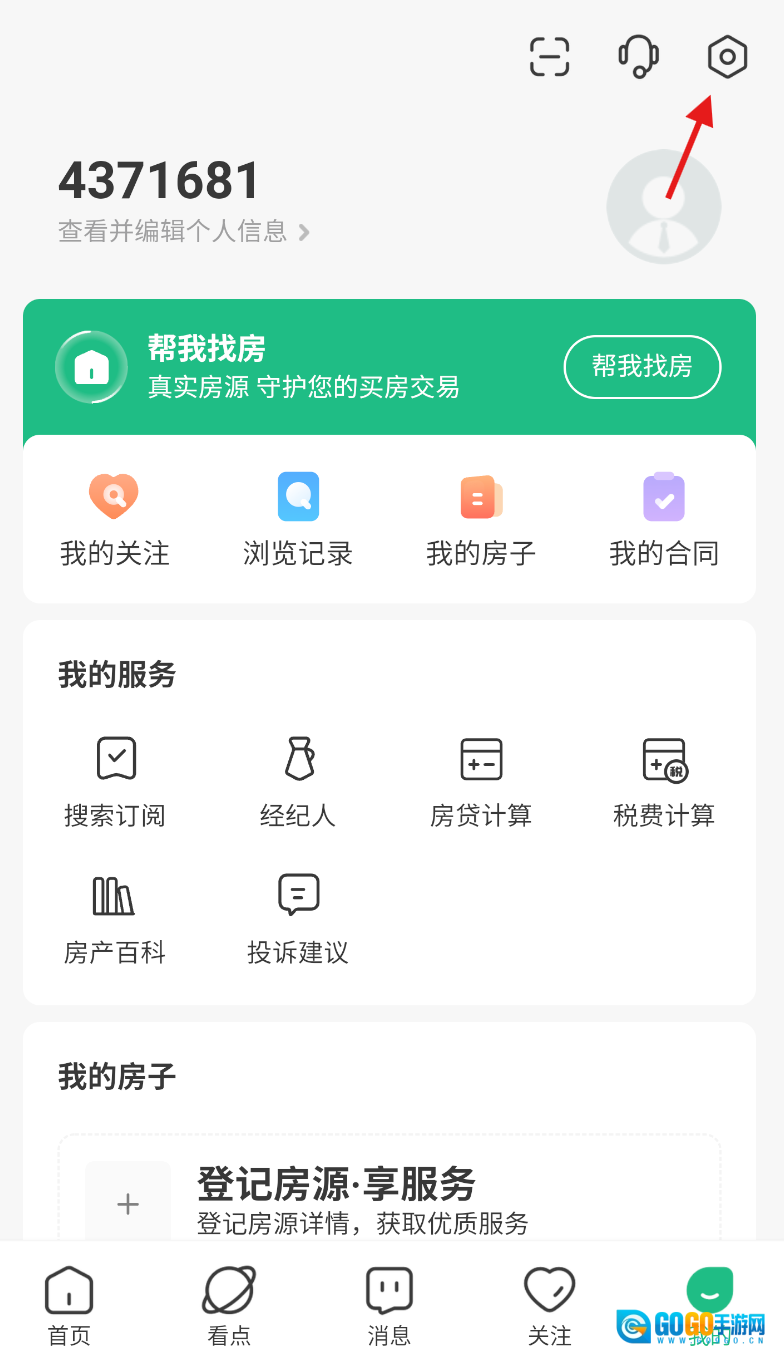
Task: Tap the profile avatar
Action: tap(663, 207)
